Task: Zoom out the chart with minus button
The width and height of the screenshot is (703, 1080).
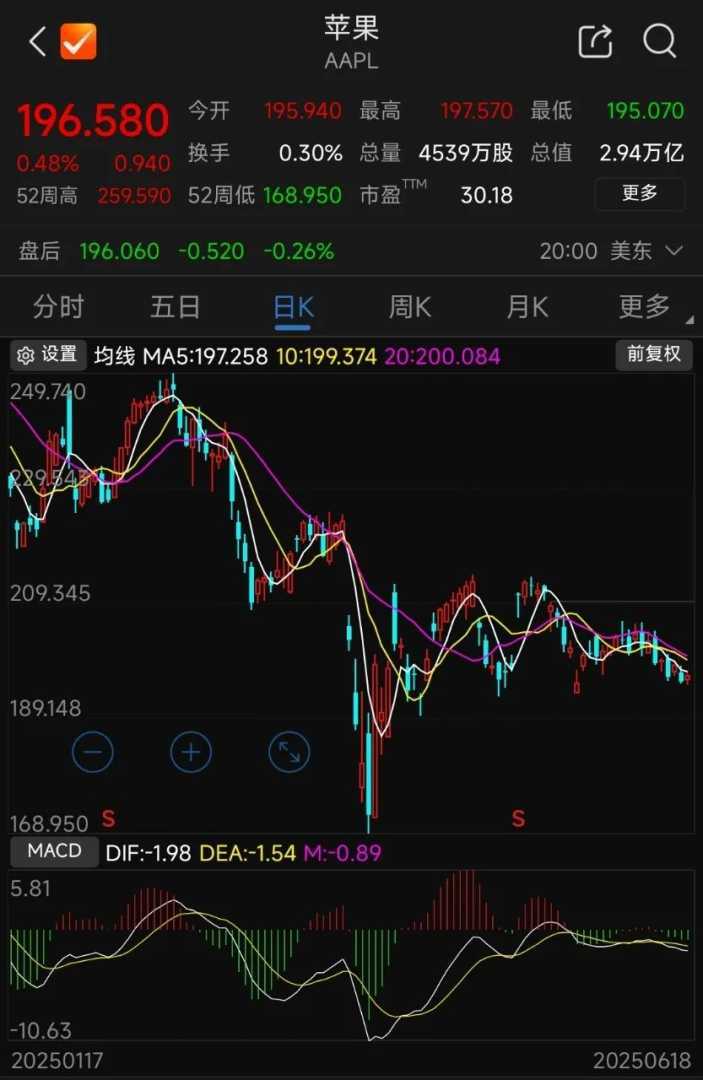Action: [x=93, y=752]
